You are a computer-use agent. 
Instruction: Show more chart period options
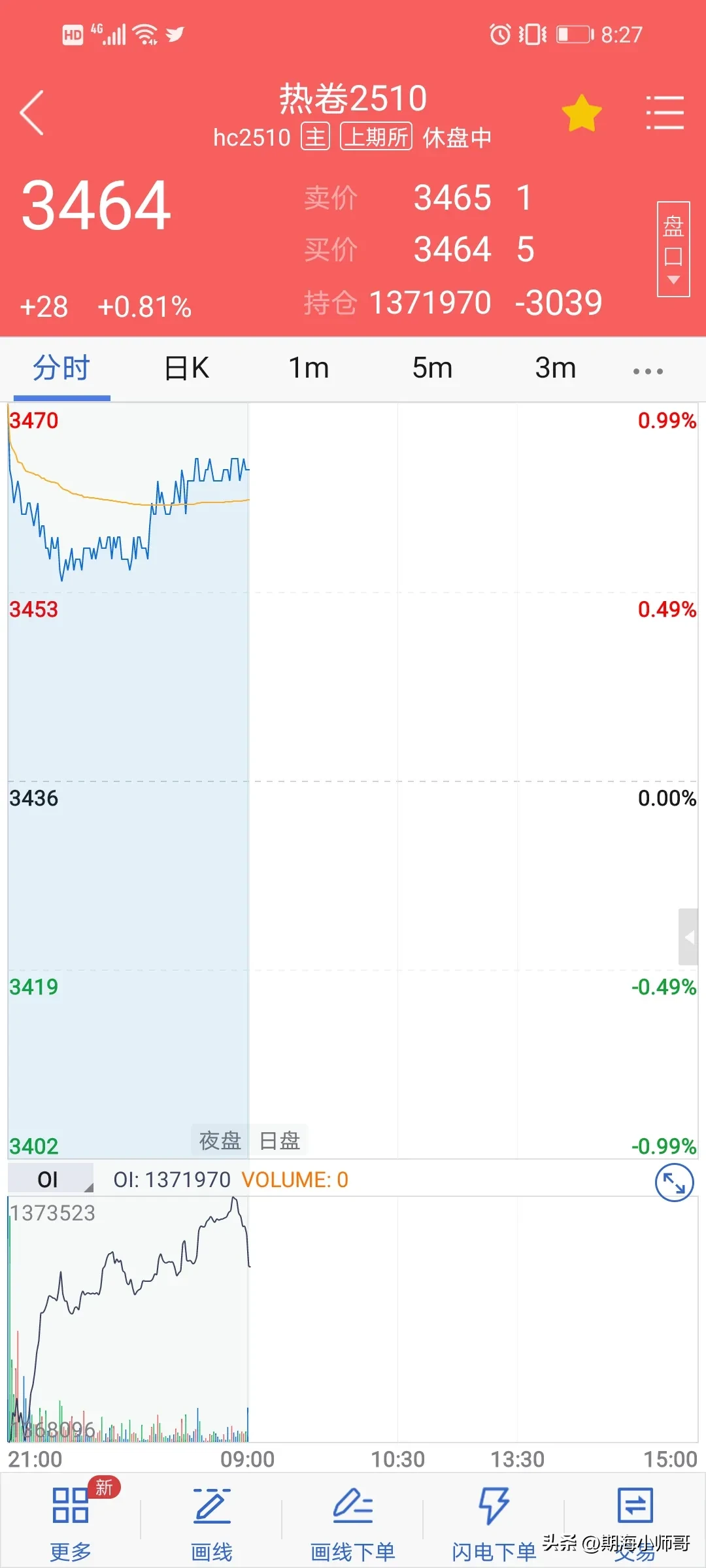(x=648, y=371)
